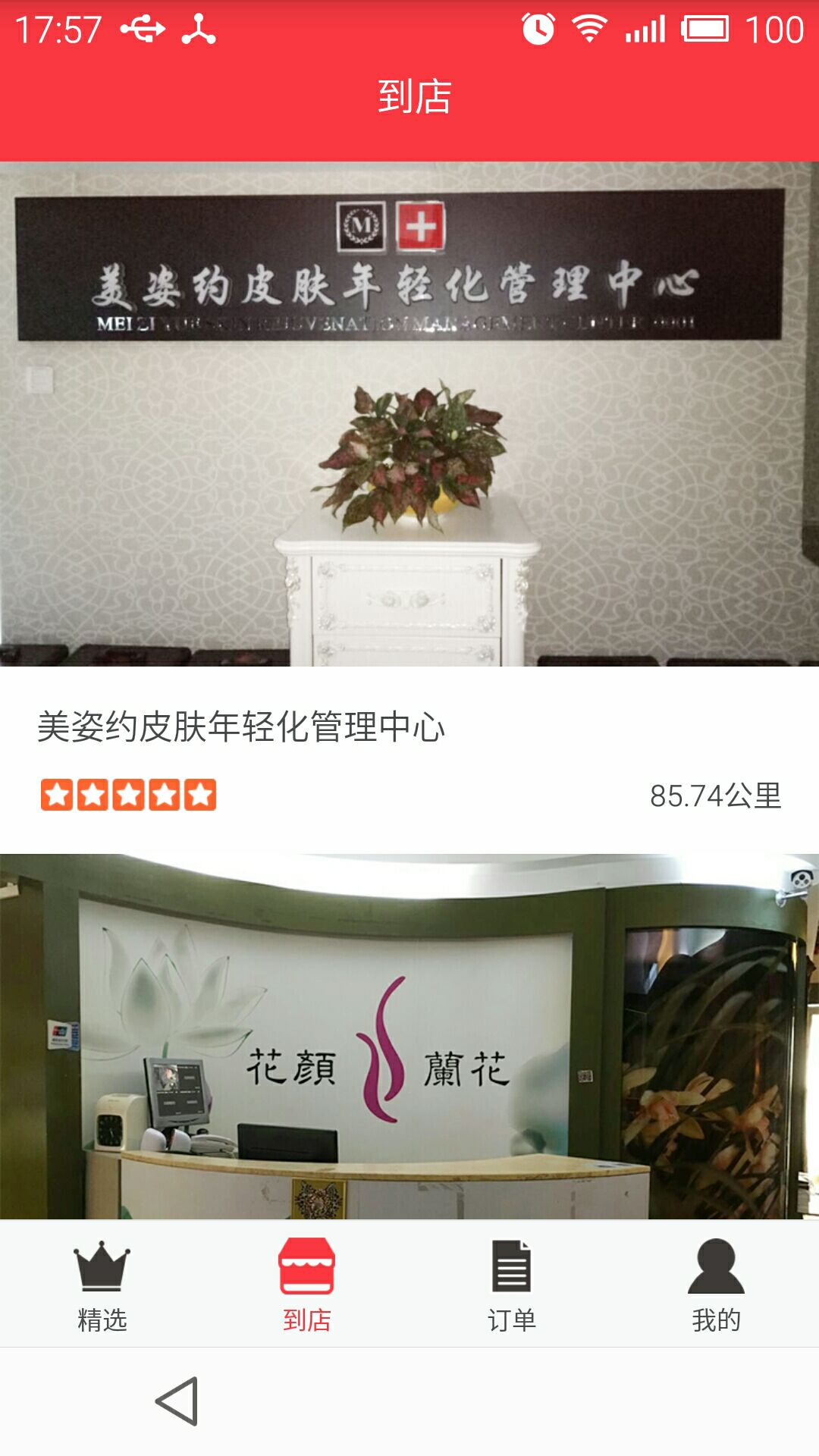Go to the 订单 tab

pos(512,1285)
